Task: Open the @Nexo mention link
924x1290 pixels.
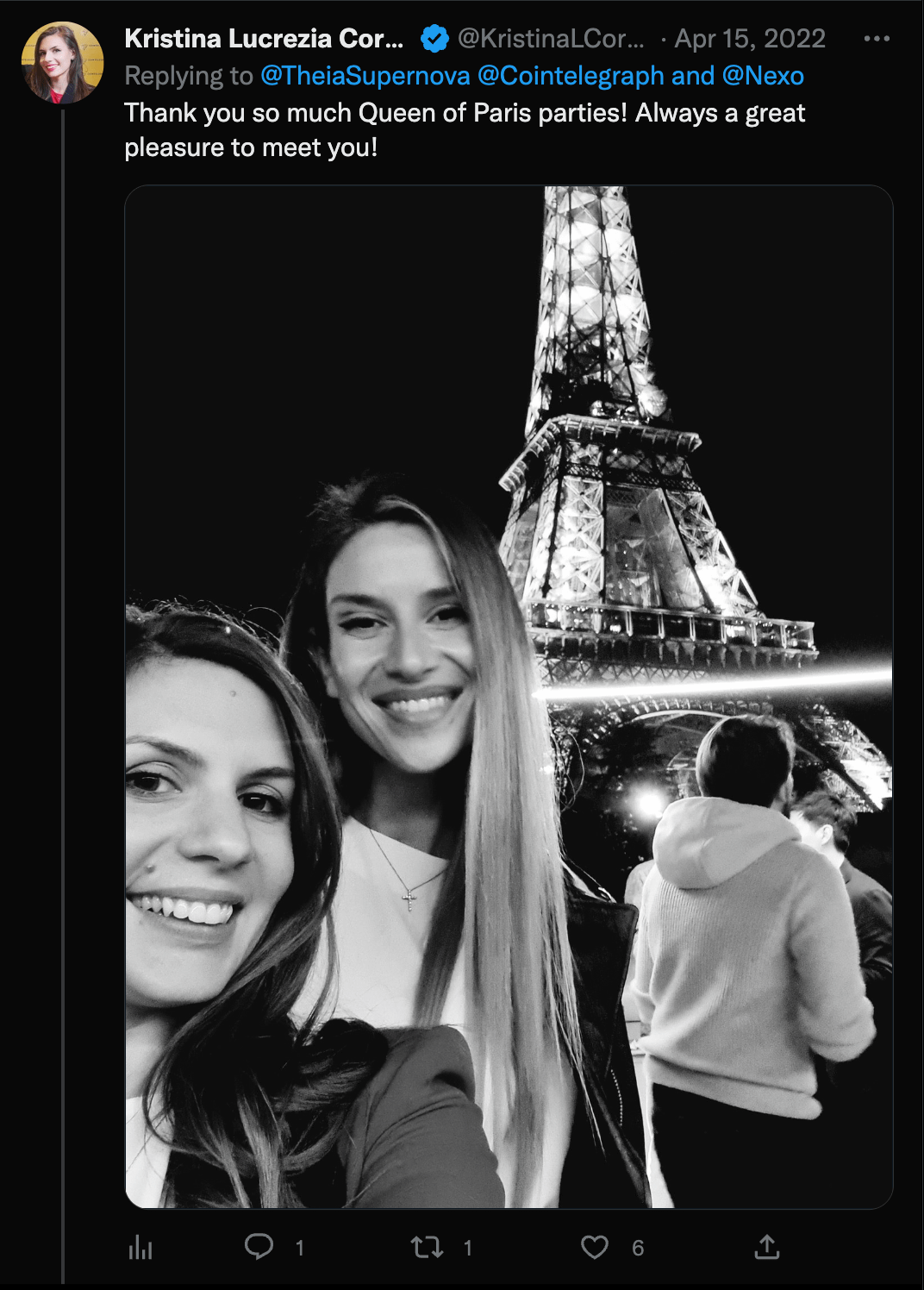Action: pyautogui.click(x=763, y=76)
